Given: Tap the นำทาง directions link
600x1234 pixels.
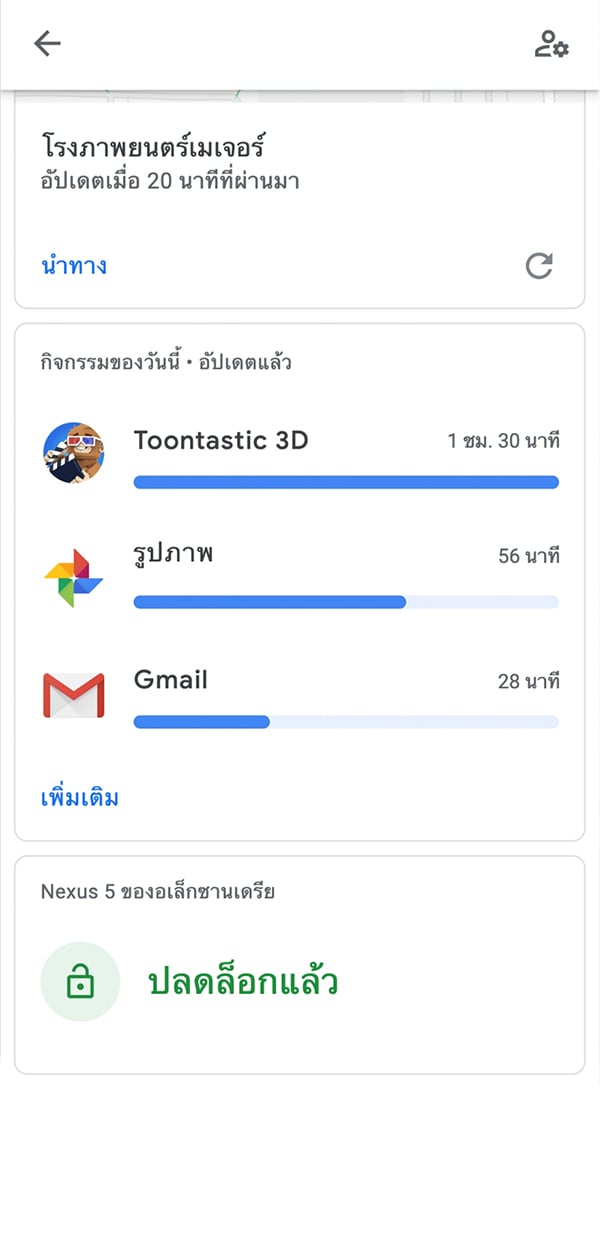Looking at the screenshot, I should pos(74,266).
